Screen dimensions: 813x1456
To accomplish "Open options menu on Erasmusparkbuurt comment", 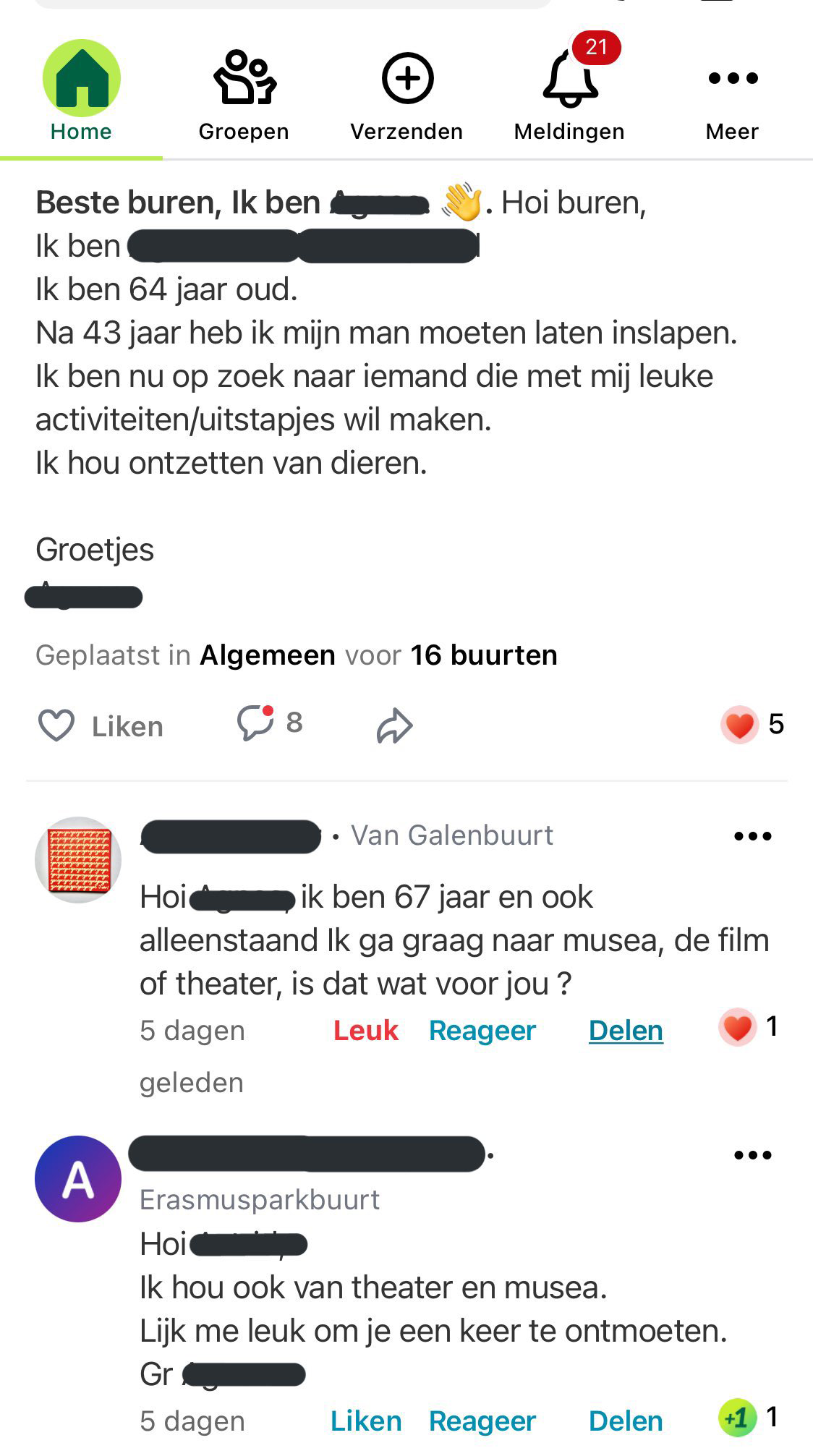I will pyautogui.click(x=752, y=1155).
